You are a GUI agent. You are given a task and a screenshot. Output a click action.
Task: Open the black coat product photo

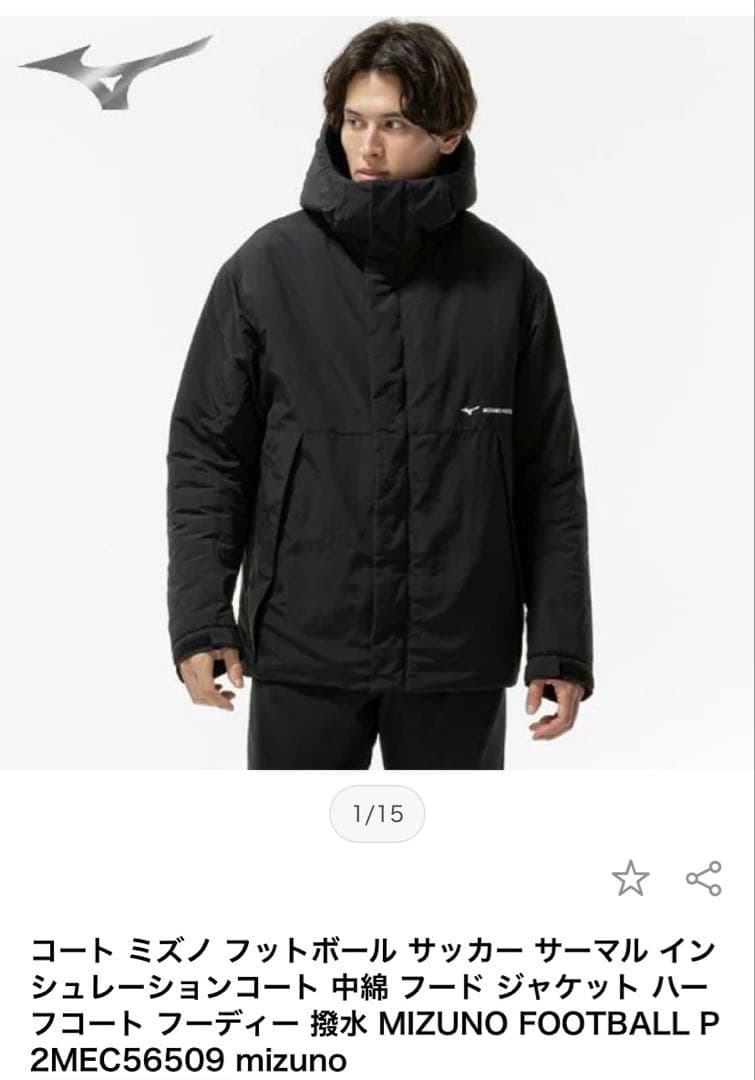pyautogui.click(x=377, y=400)
